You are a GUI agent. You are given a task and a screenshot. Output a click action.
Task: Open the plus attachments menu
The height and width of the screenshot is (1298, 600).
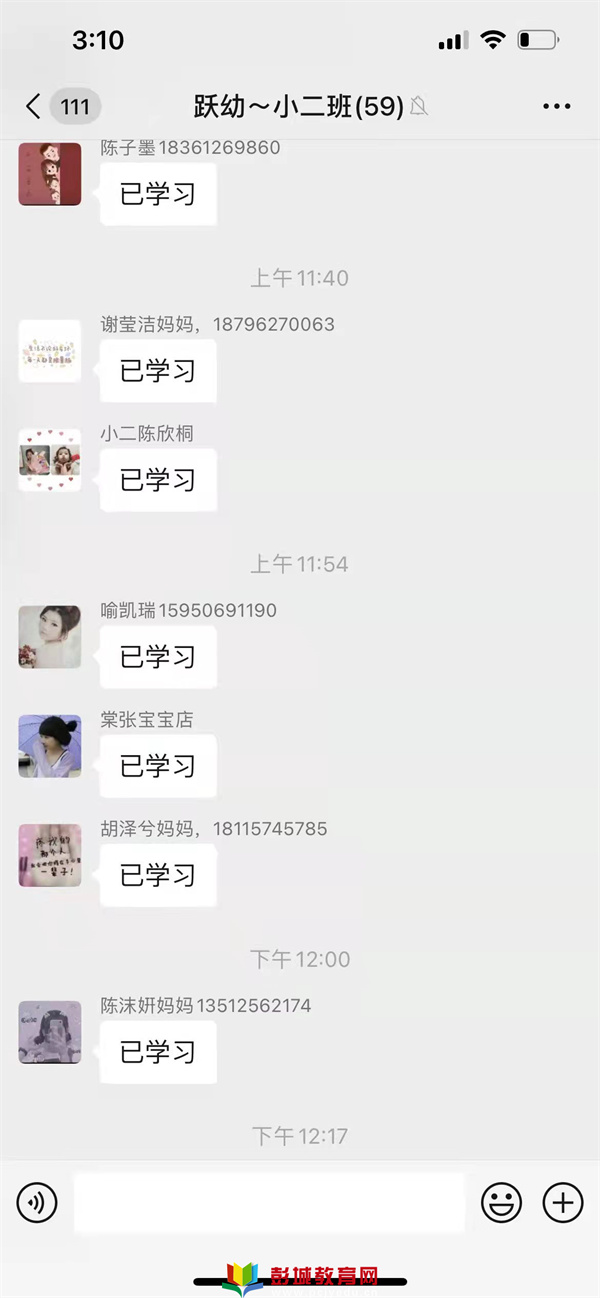562,1202
